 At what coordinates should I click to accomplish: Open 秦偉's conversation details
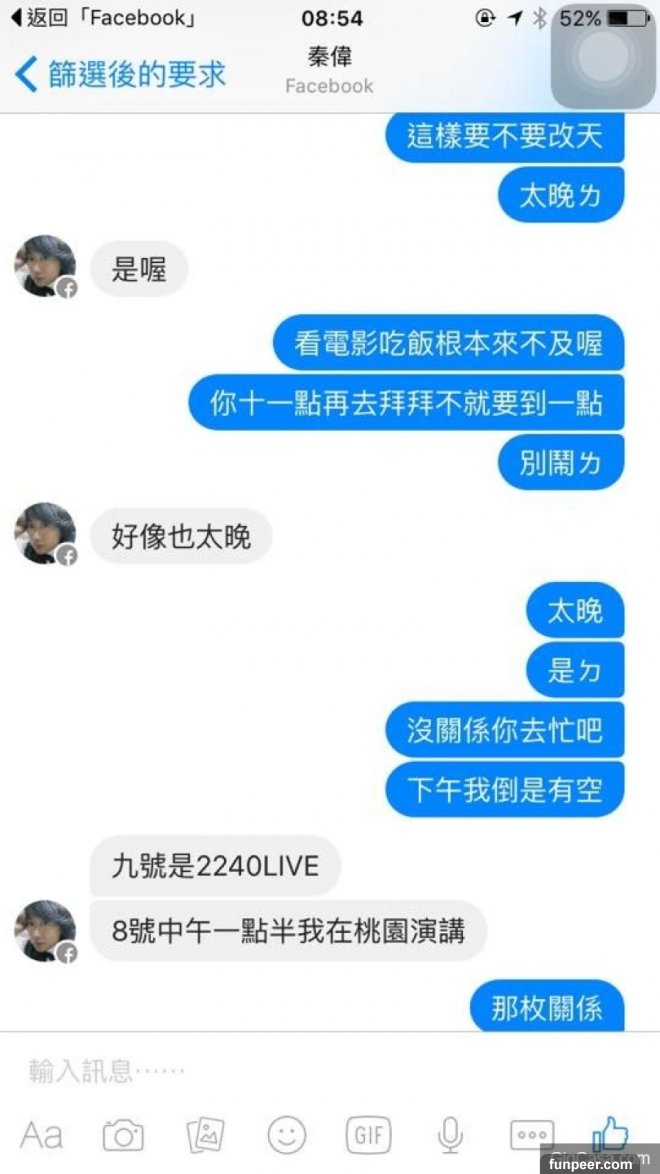(329, 69)
